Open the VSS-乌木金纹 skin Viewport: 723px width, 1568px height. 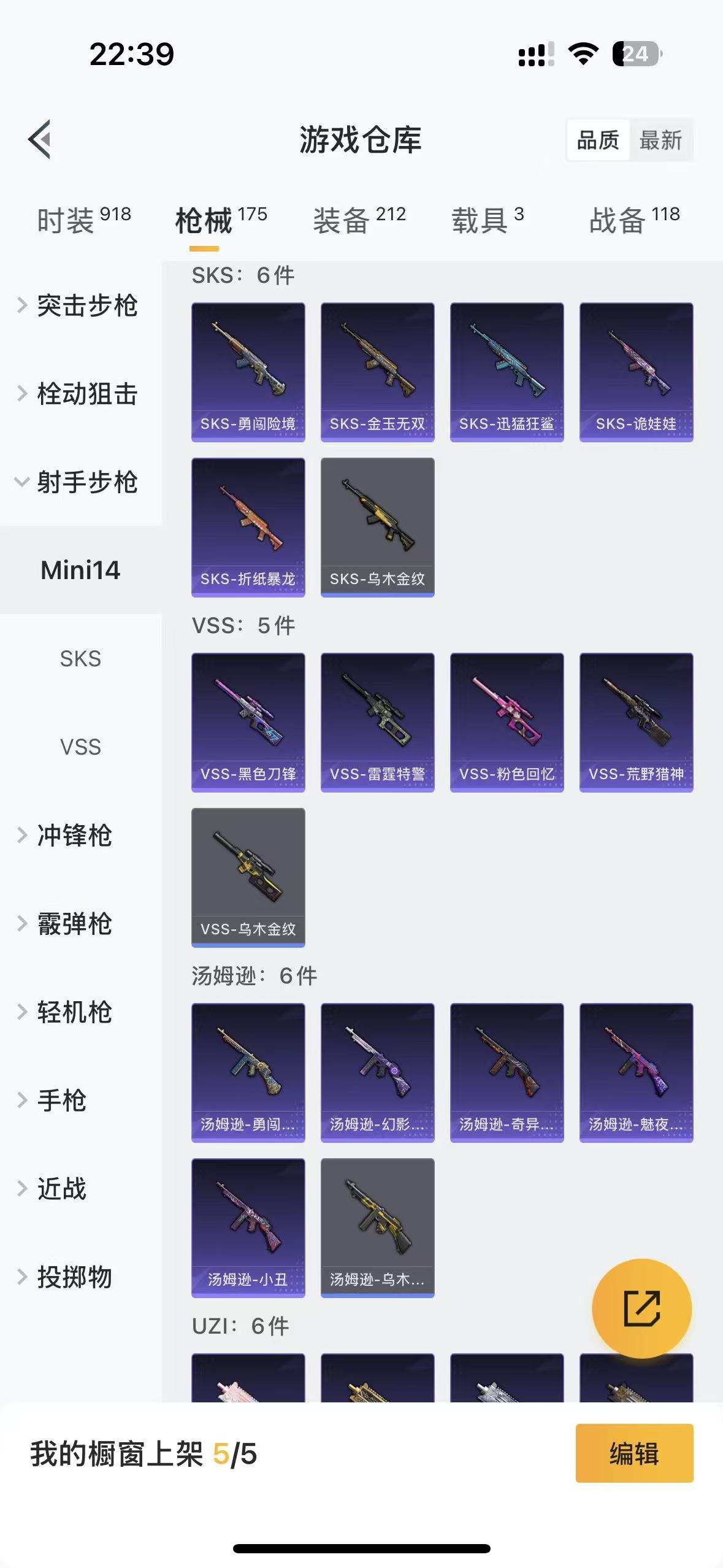248,877
